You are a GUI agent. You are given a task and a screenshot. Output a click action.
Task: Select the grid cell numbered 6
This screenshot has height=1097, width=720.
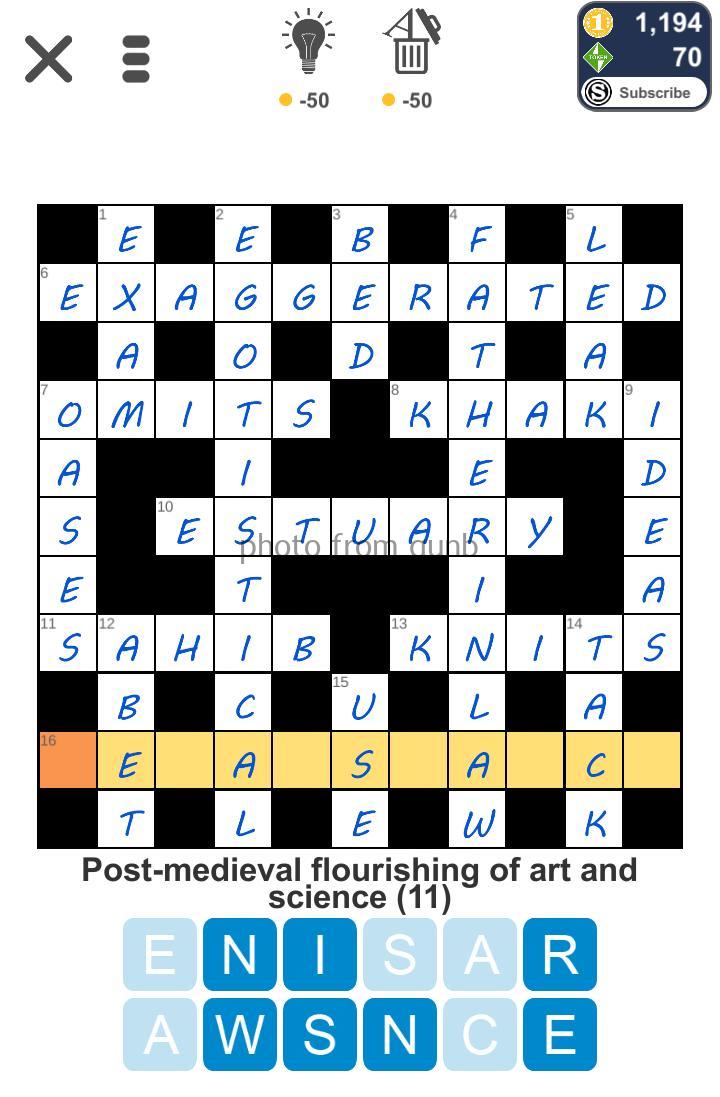[x=67, y=293]
